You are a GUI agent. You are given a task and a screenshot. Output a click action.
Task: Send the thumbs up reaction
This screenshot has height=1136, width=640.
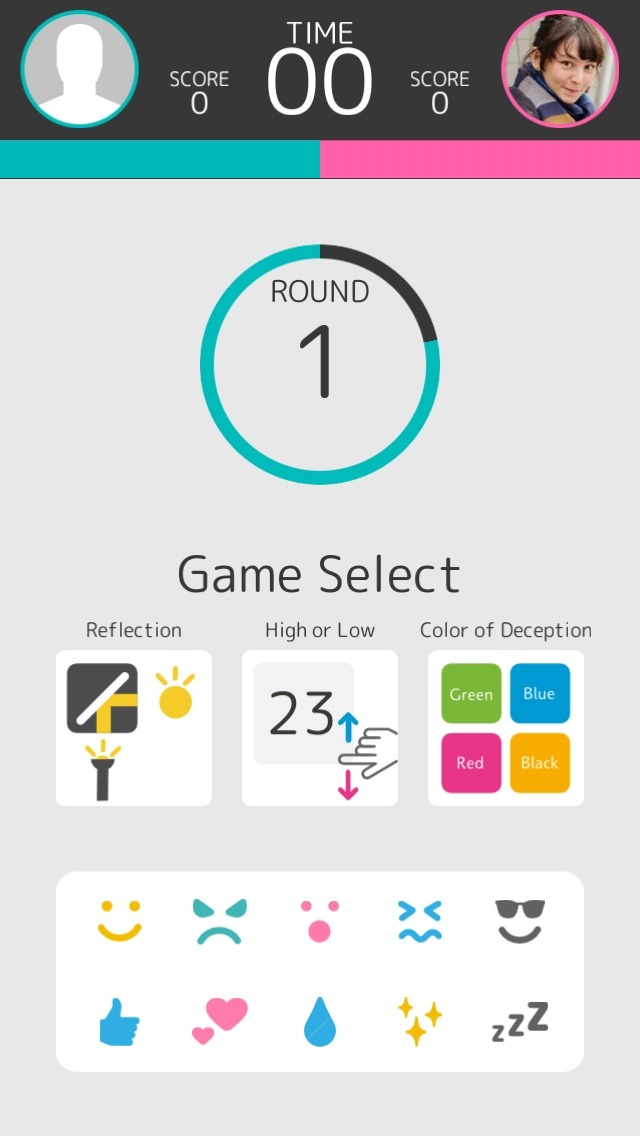(120, 1022)
